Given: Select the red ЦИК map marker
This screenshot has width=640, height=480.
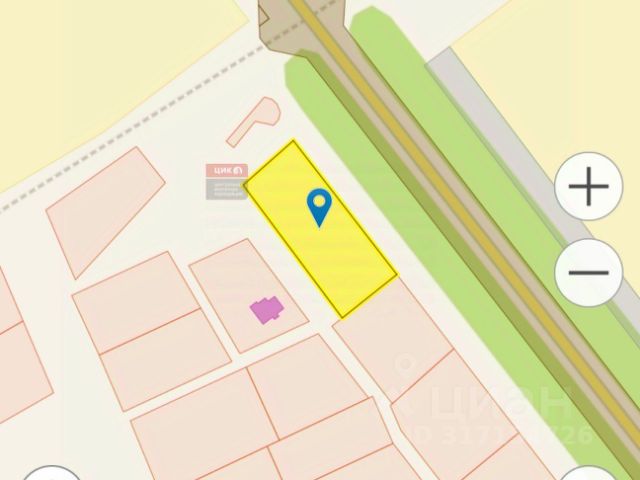Looking at the screenshot, I should click(226, 171).
